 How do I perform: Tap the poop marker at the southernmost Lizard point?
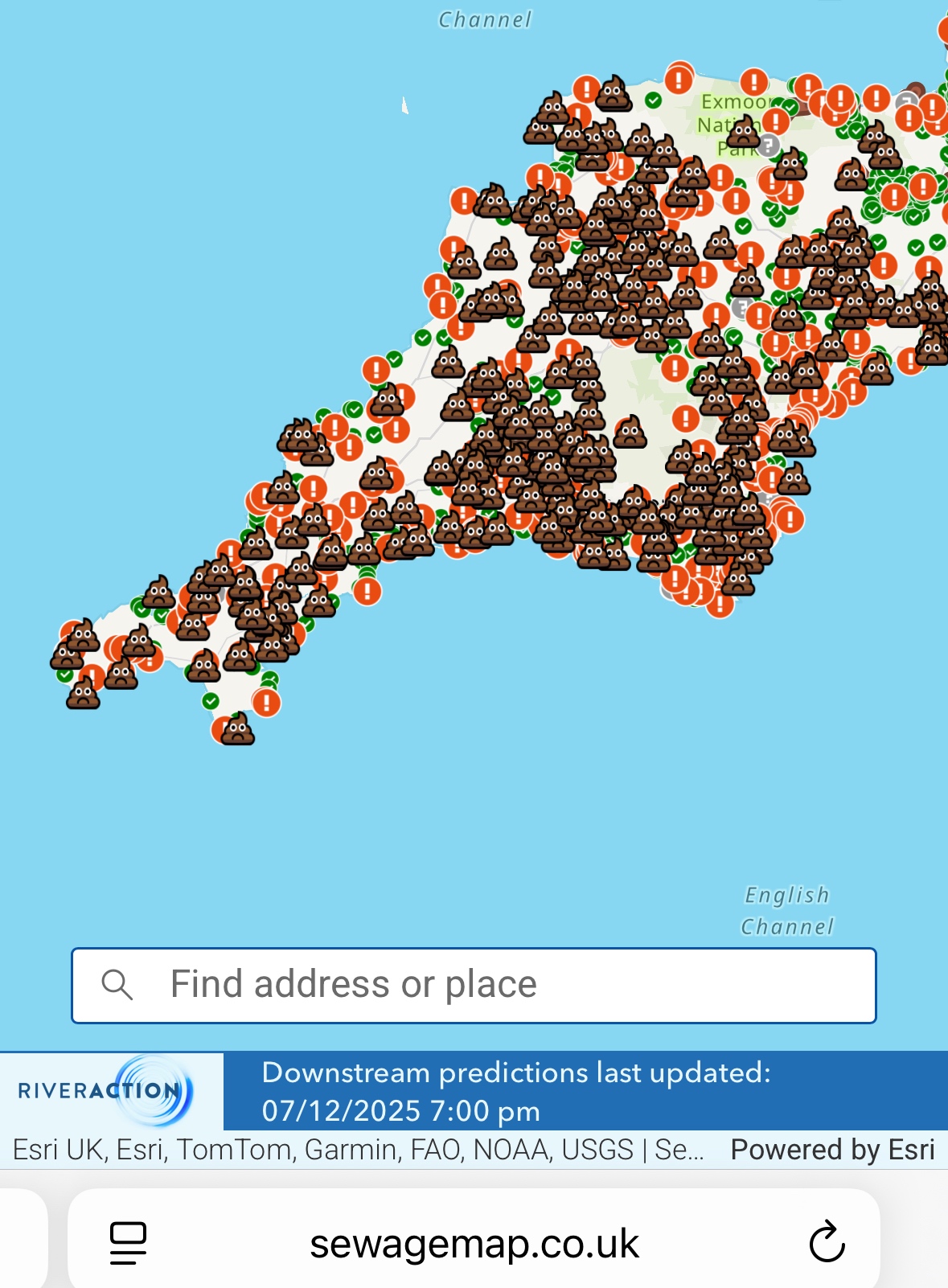[x=237, y=729]
